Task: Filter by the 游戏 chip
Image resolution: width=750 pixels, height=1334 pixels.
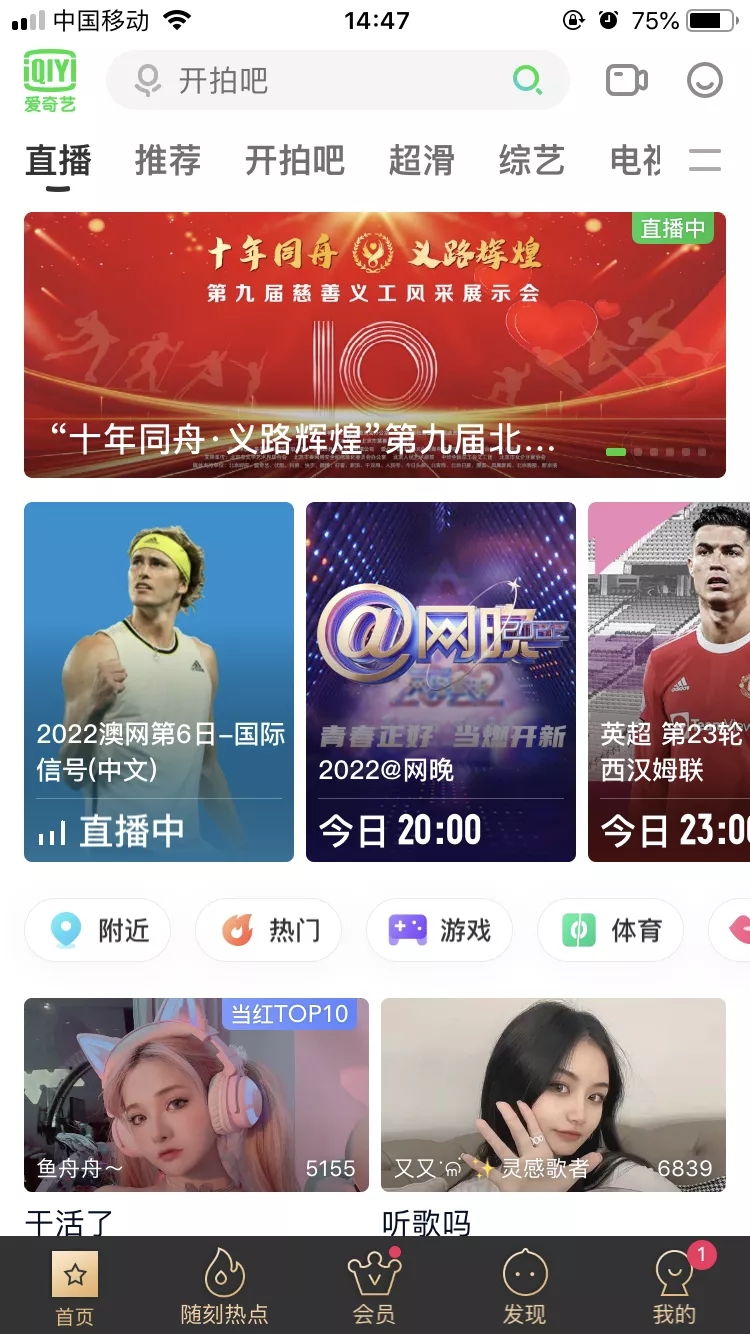Action: [440, 930]
